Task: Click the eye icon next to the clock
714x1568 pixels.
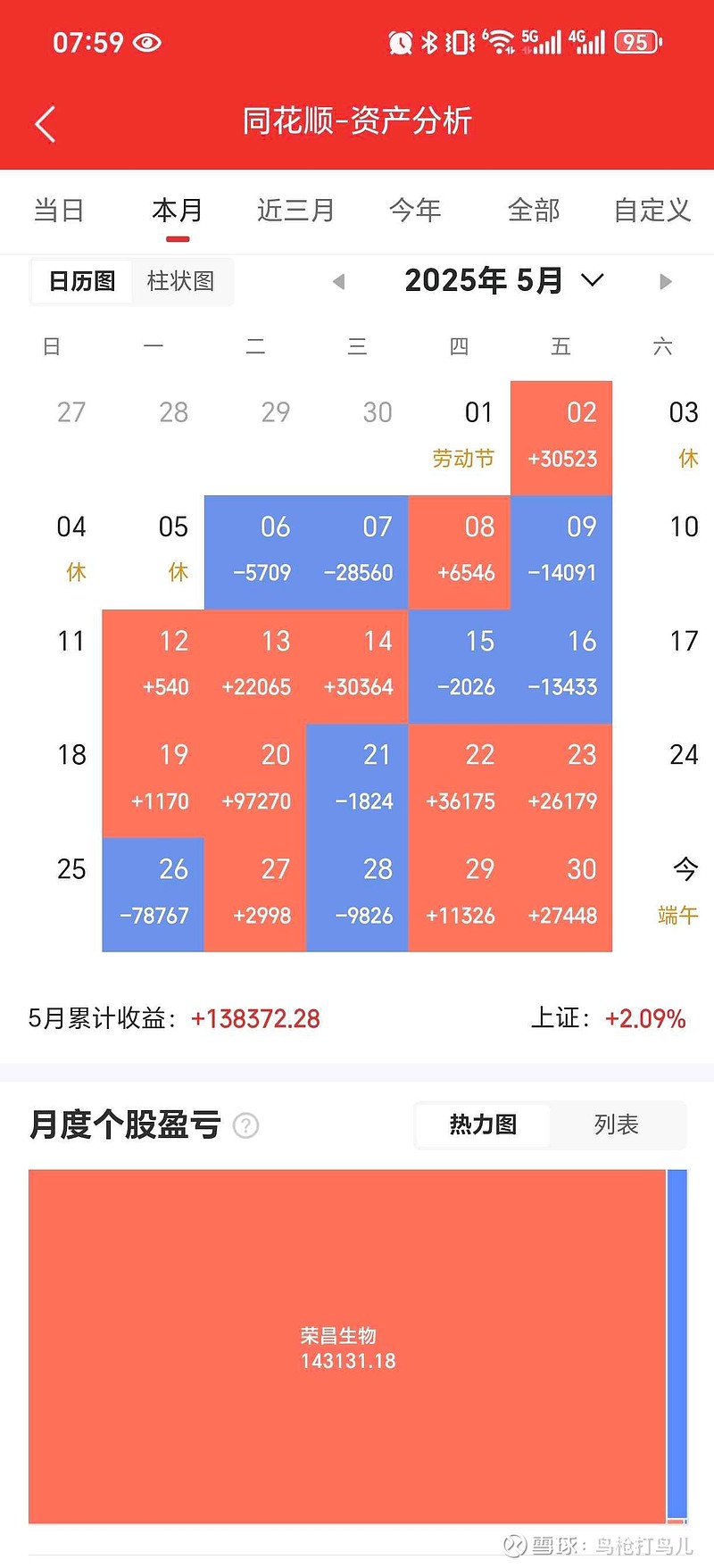Action: 145,41
